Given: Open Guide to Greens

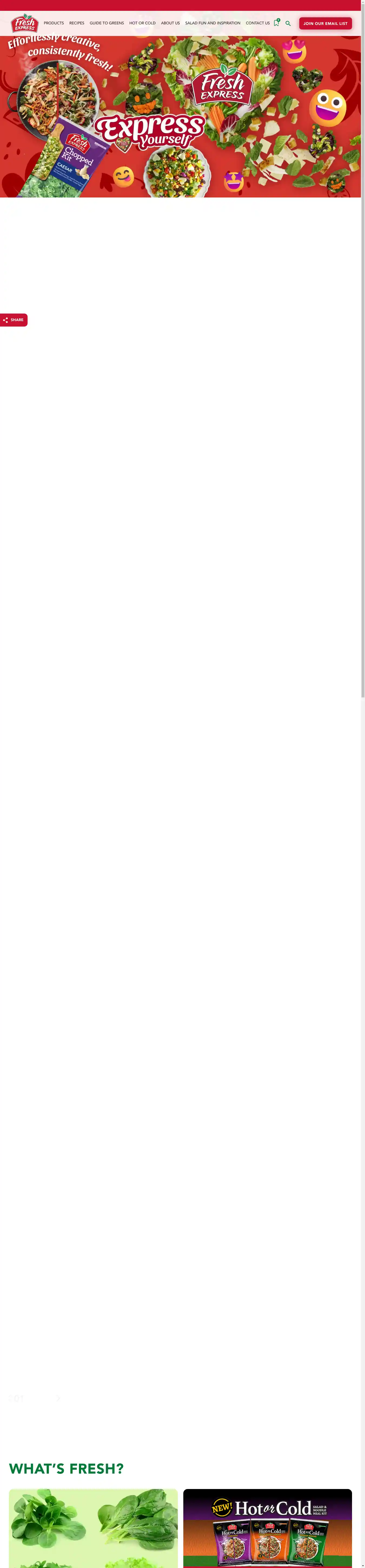Looking at the screenshot, I should [x=107, y=23].
